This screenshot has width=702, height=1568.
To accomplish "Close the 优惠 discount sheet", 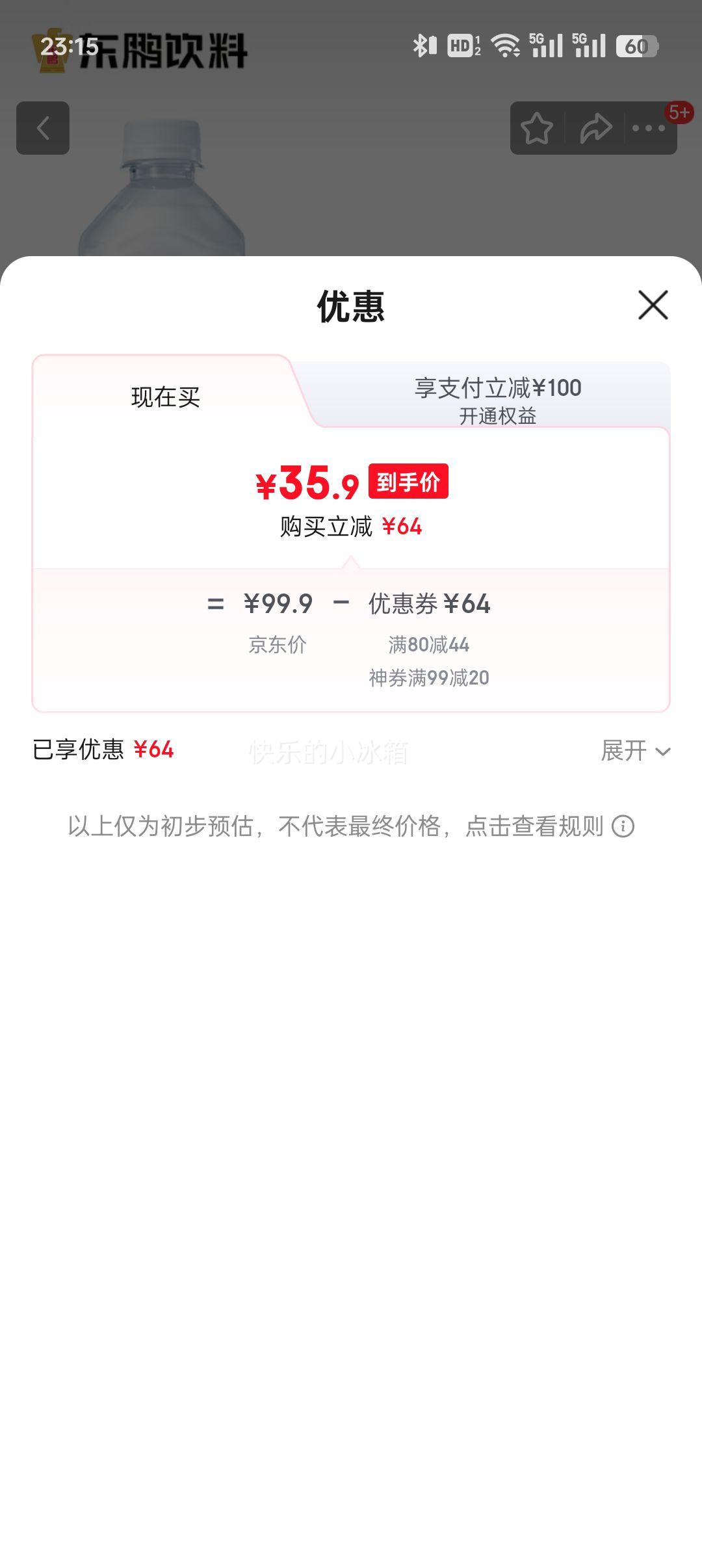I will pyautogui.click(x=653, y=305).
